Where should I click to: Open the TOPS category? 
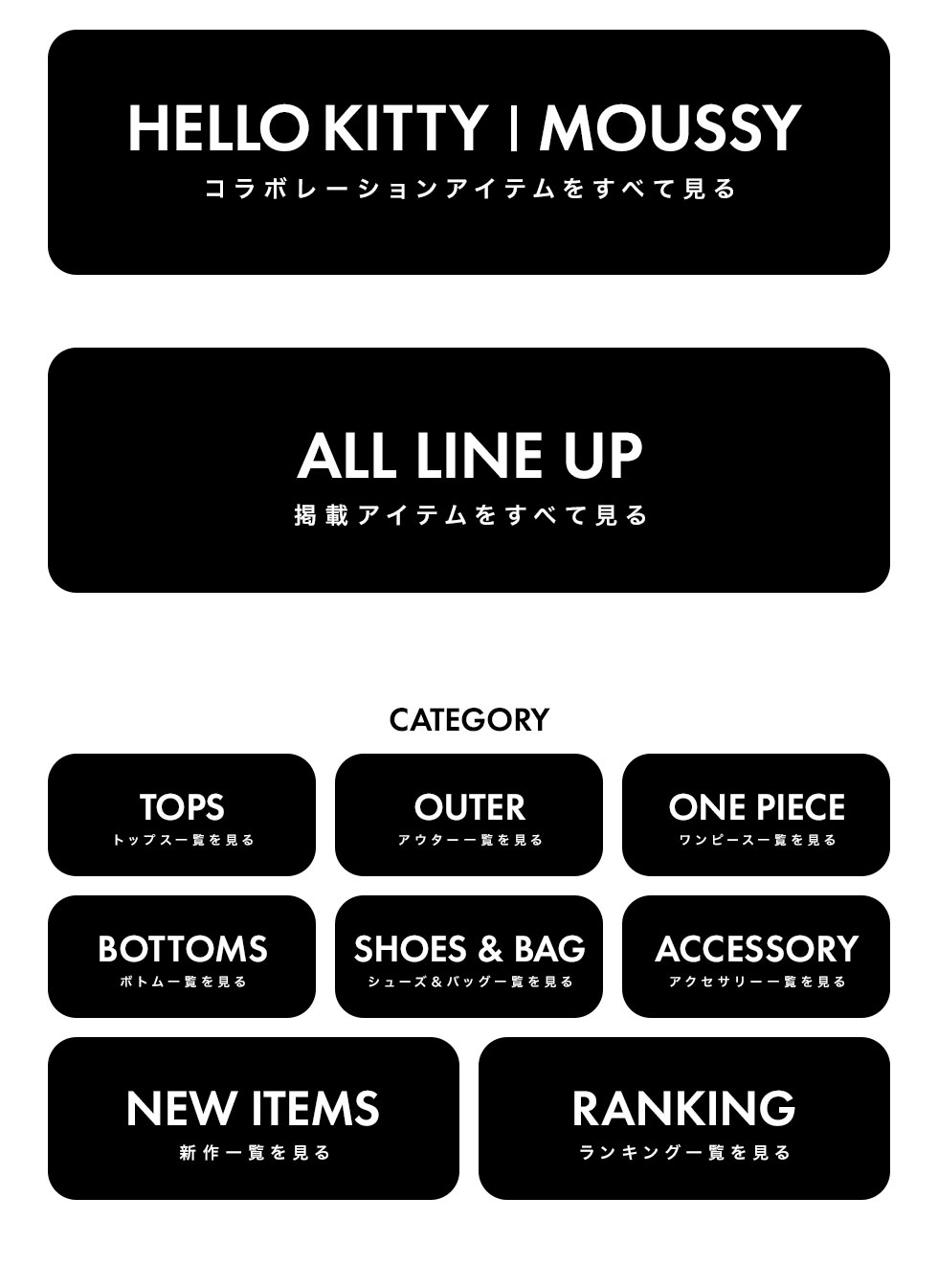[182, 815]
